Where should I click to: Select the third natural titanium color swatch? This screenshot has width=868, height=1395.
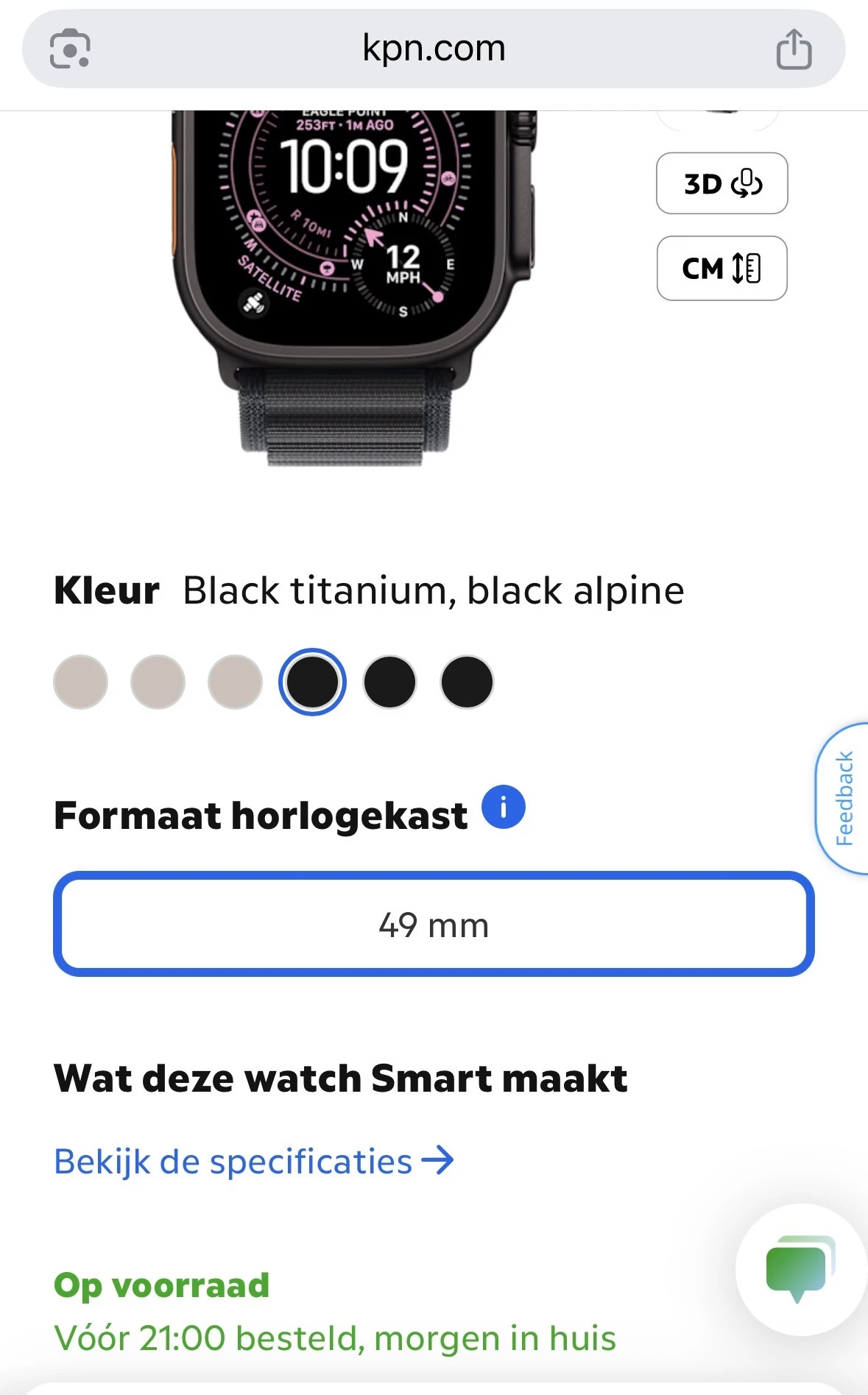235,682
